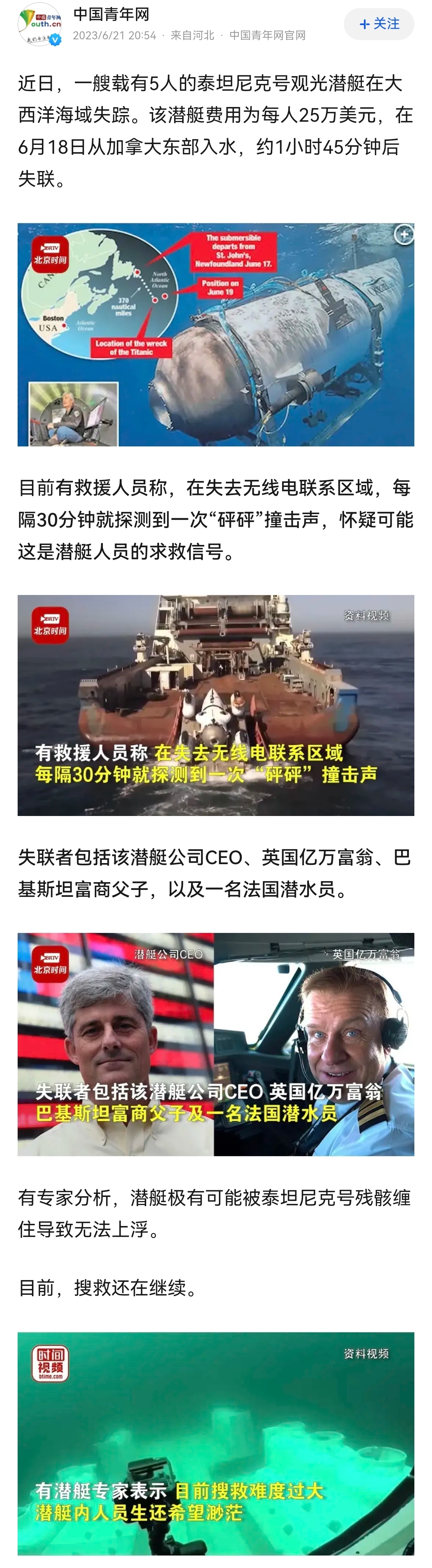
Task: Open the submarine map infographic image
Action: click(215, 335)
